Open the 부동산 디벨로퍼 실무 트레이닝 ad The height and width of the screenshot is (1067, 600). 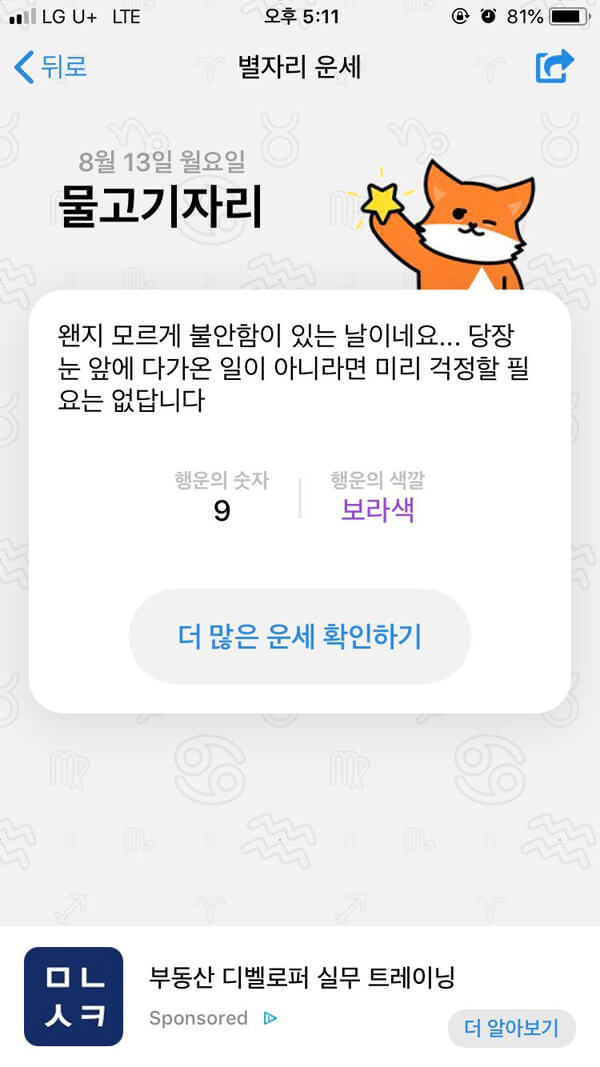(x=301, y=978)
